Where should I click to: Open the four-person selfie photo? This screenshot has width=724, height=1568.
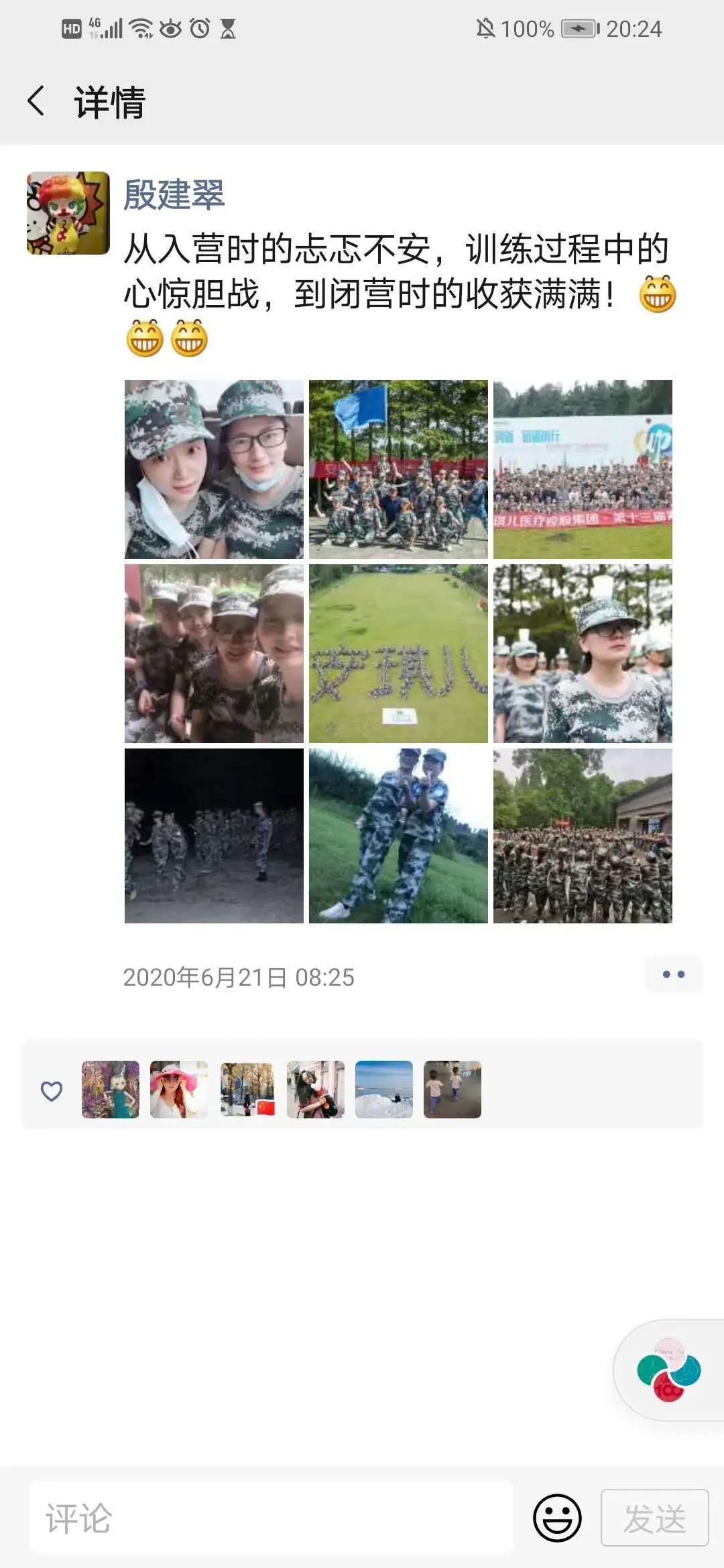click(214, 653)
